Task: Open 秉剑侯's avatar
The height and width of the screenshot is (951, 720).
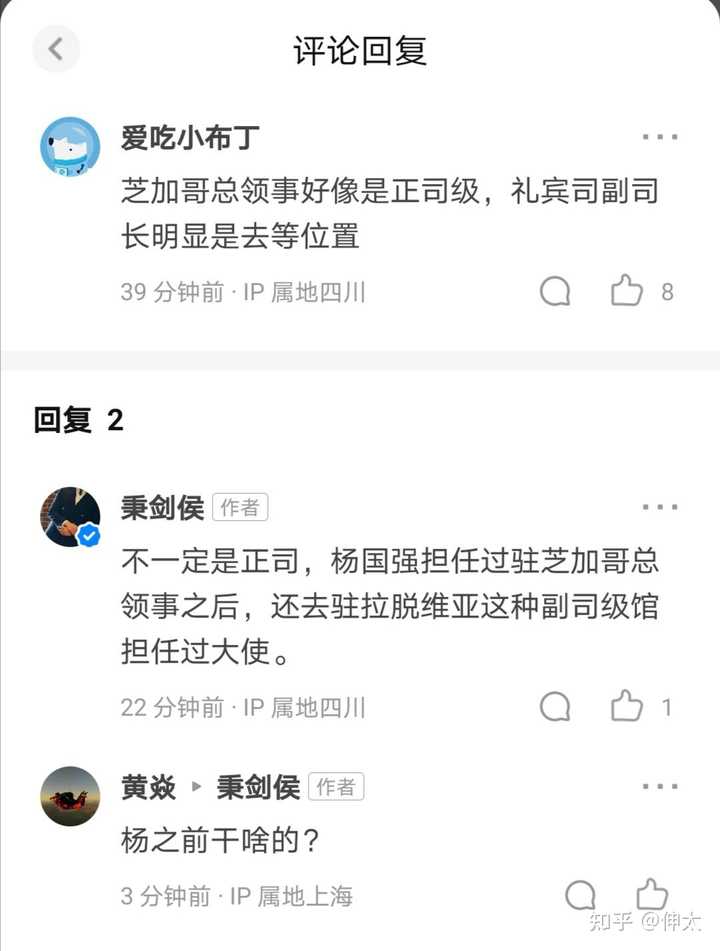Action: (70, 517)
